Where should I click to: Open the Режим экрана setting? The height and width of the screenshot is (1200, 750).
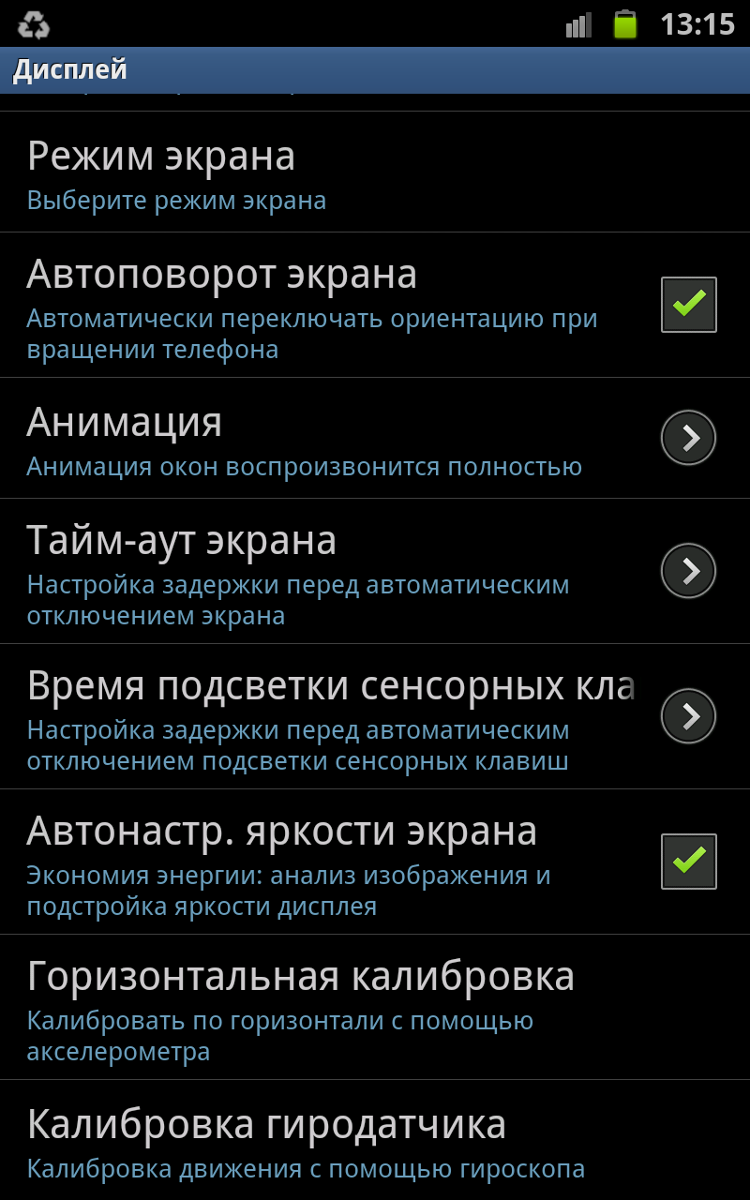coord(375,172)
